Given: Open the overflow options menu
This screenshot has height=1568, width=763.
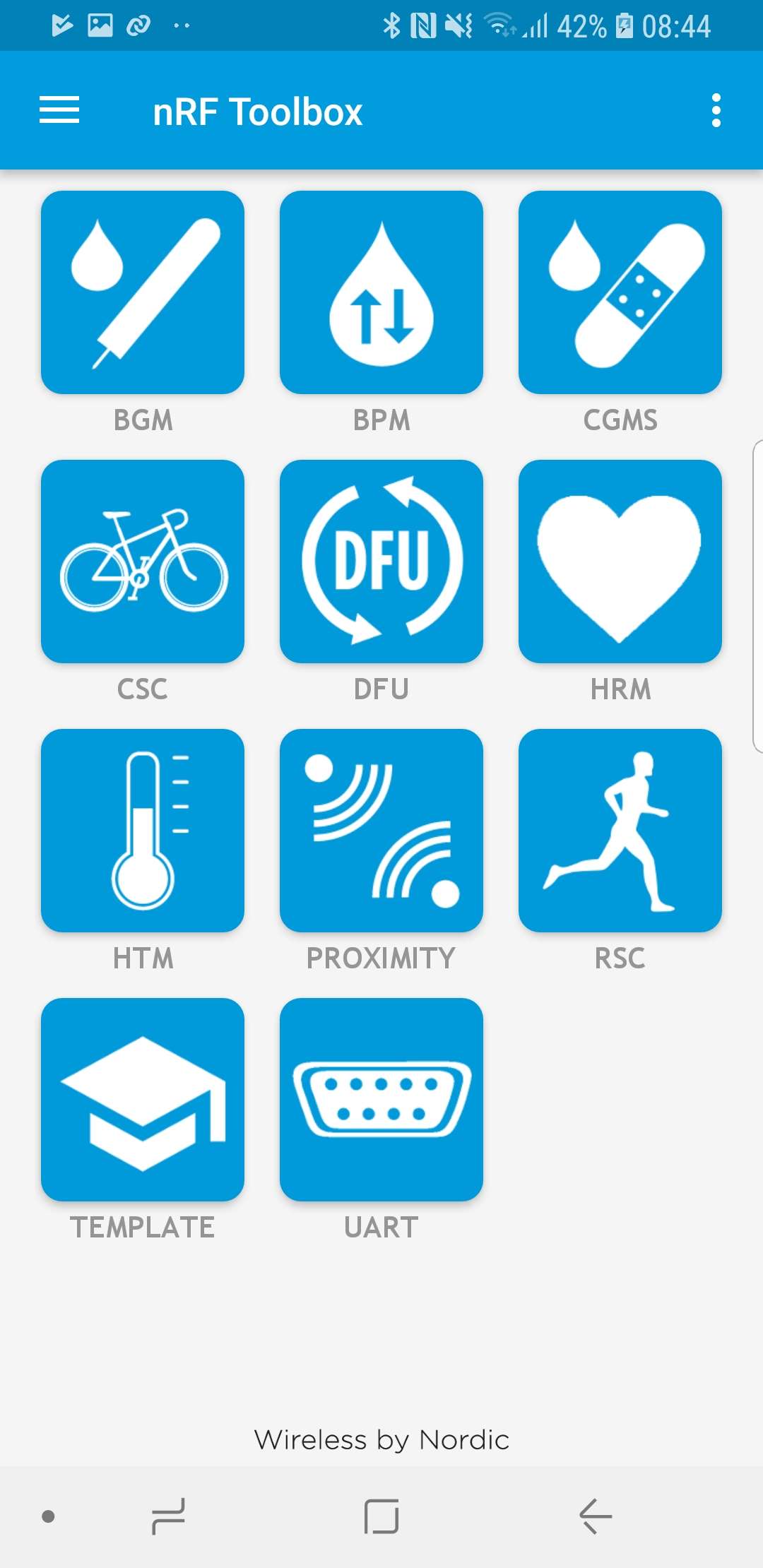Looking at the screenshot, I should (716, 110).
